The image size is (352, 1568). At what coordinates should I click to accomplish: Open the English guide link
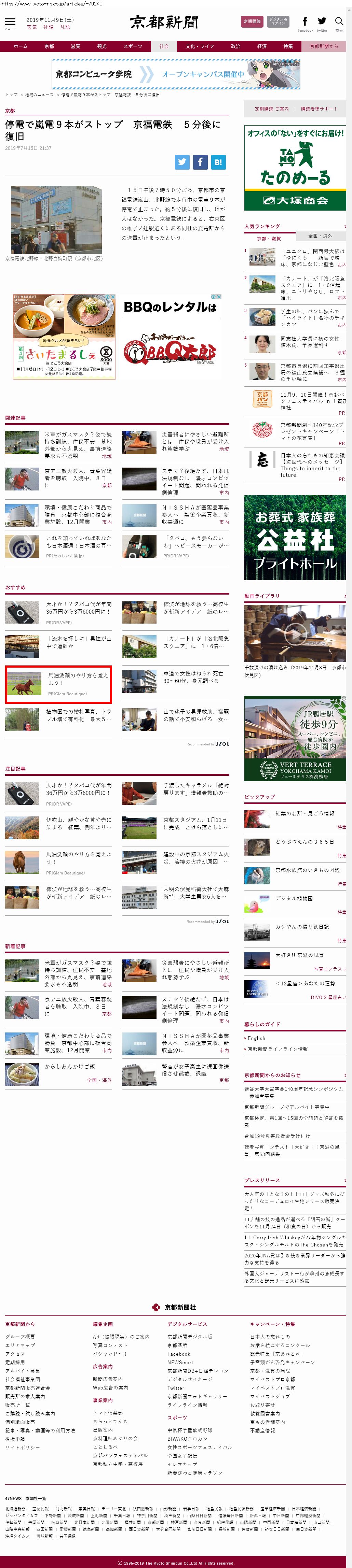point(256,1038)
